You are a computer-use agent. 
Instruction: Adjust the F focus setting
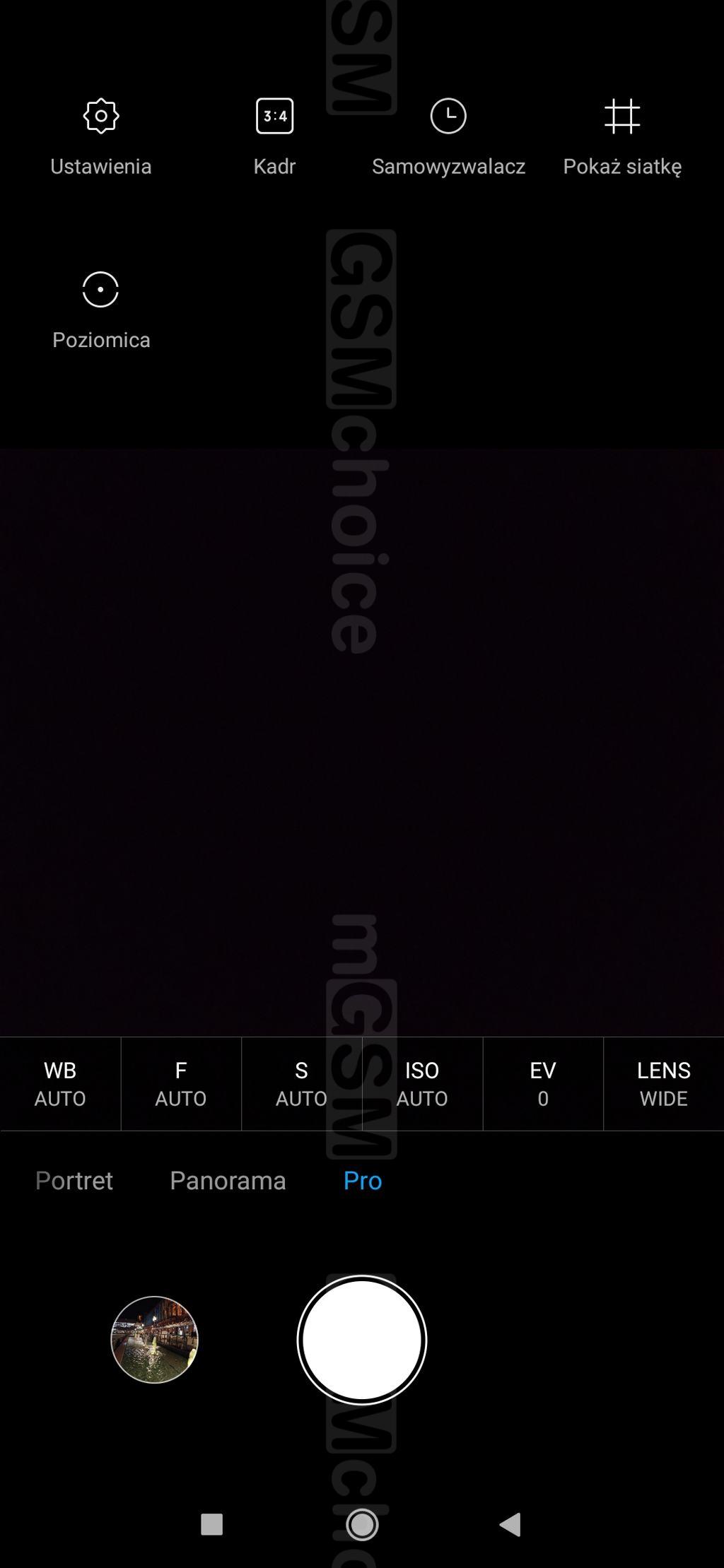(181, 1083)
